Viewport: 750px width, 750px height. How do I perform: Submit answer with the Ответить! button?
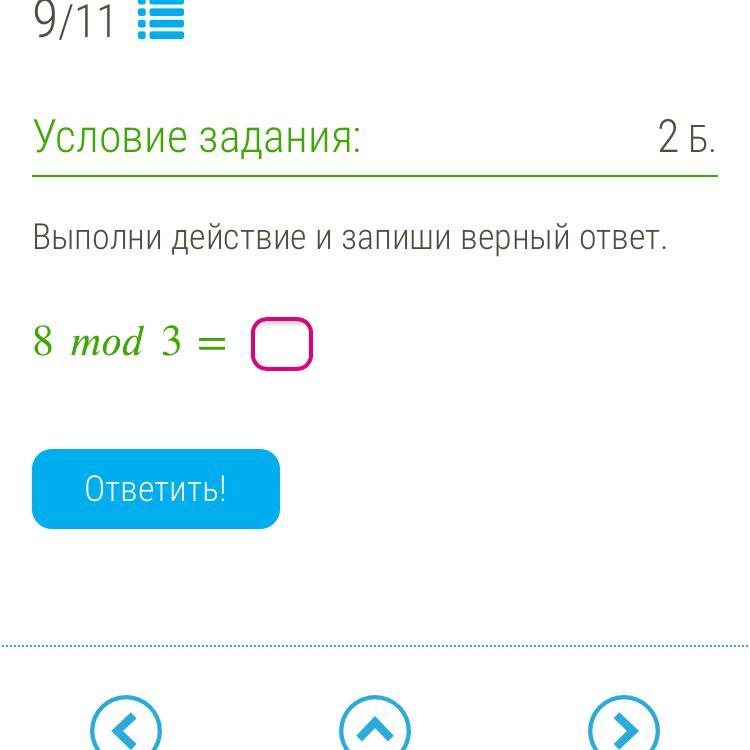coord(156,489)
